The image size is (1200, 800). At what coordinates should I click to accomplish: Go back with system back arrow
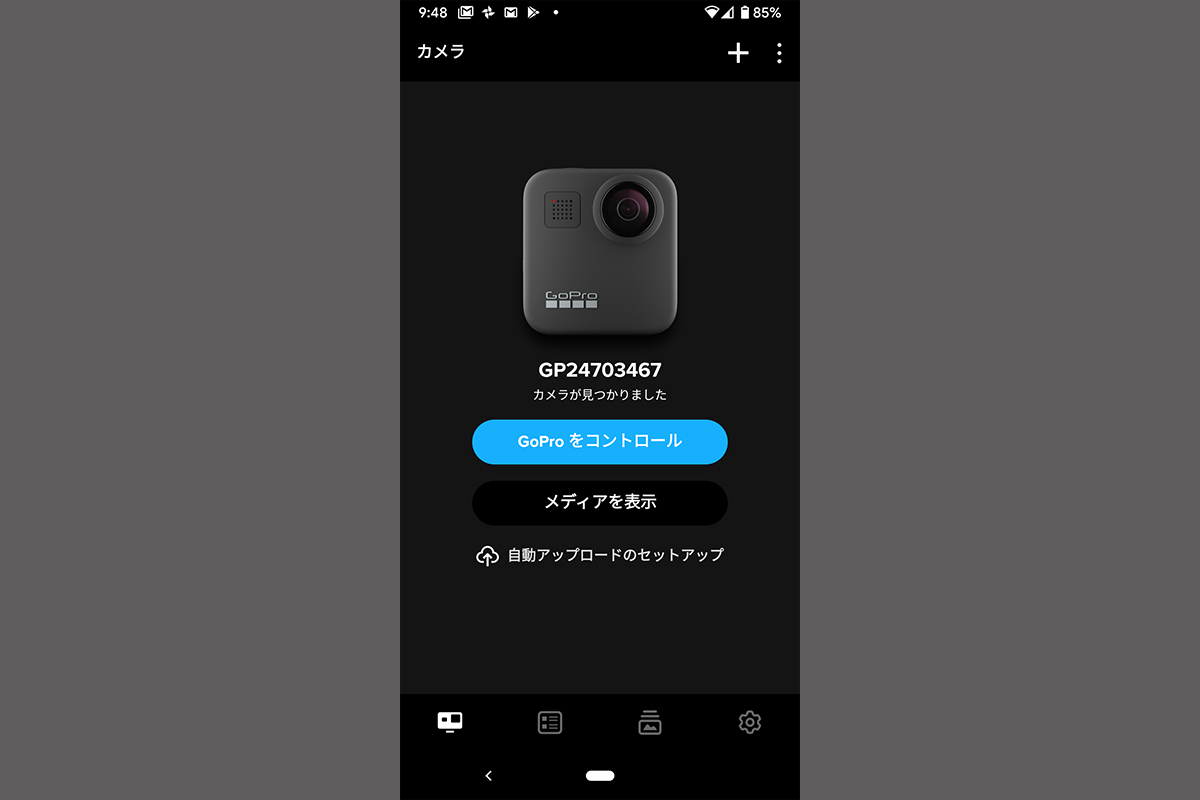(489, 775)
